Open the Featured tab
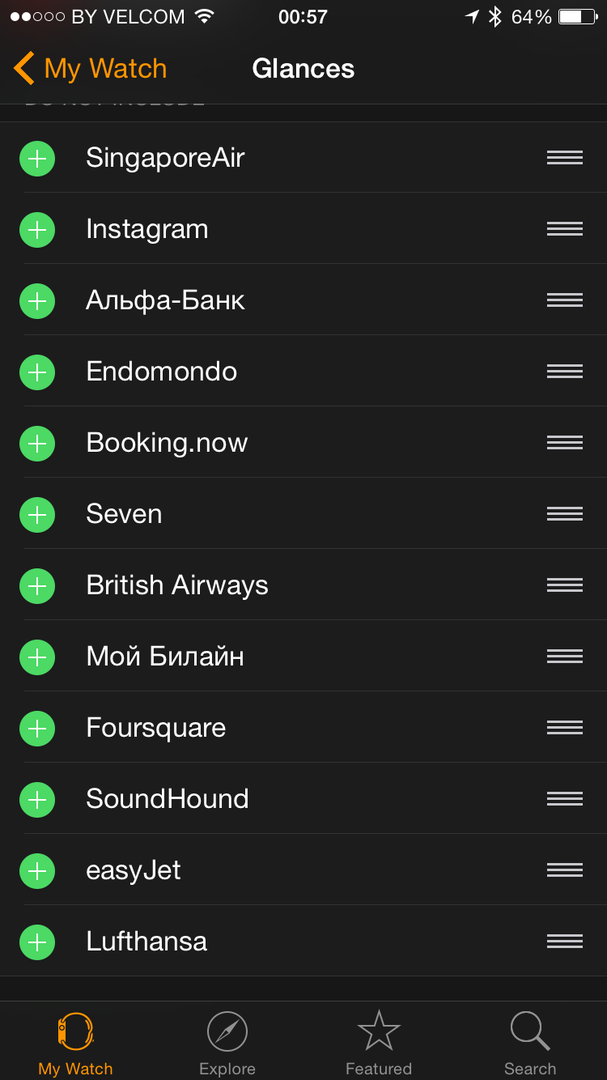 tap(378, 1040)
